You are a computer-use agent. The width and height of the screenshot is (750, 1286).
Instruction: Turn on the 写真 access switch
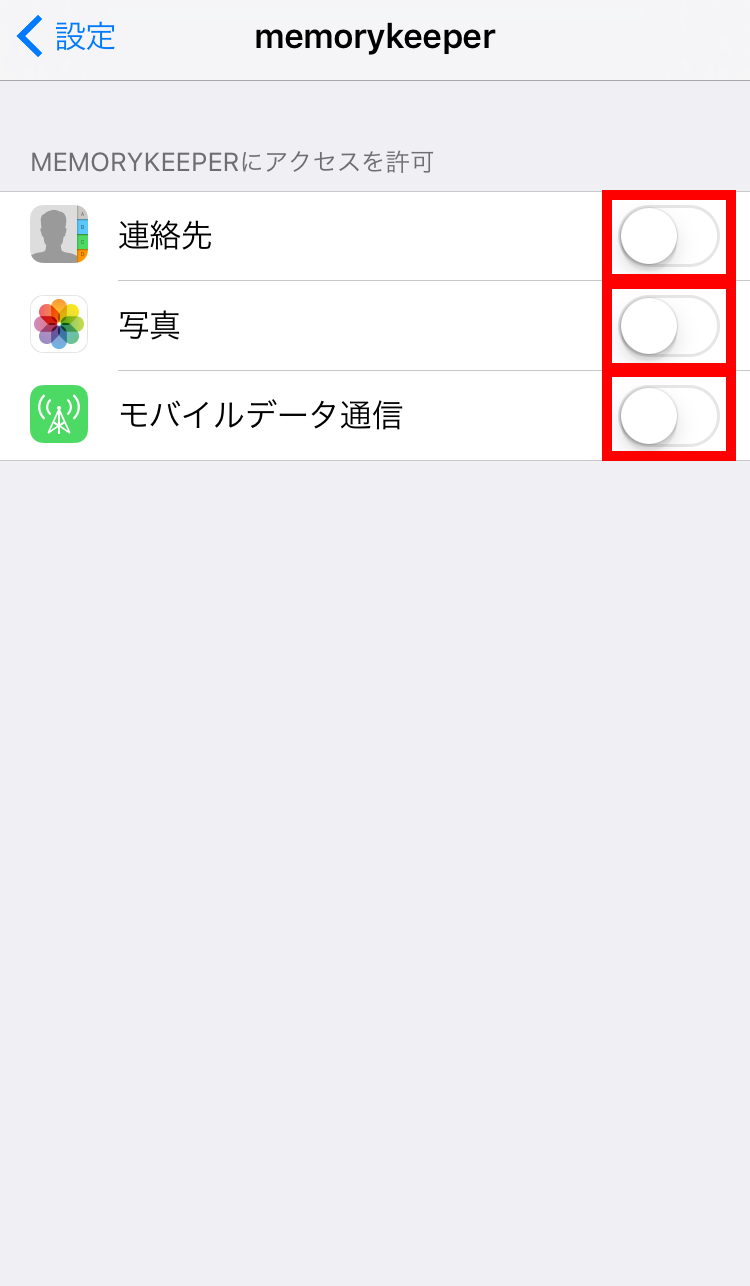[669, 326]
